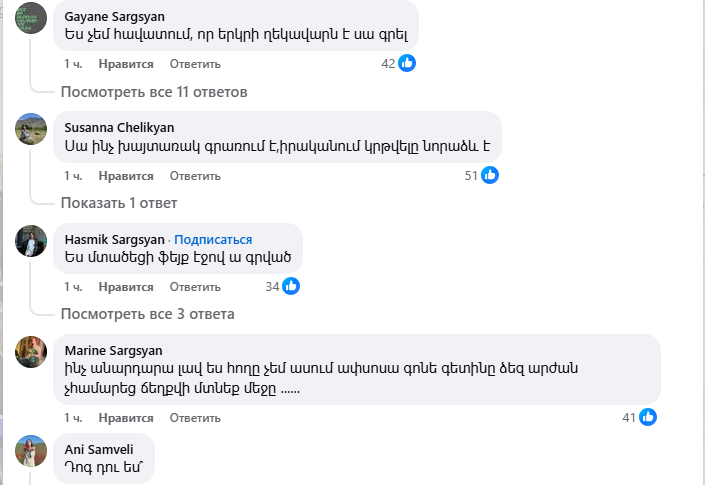705x485 pixels.
Task: Open Susanna Chelikyan's profile picture
Action: 31,129
